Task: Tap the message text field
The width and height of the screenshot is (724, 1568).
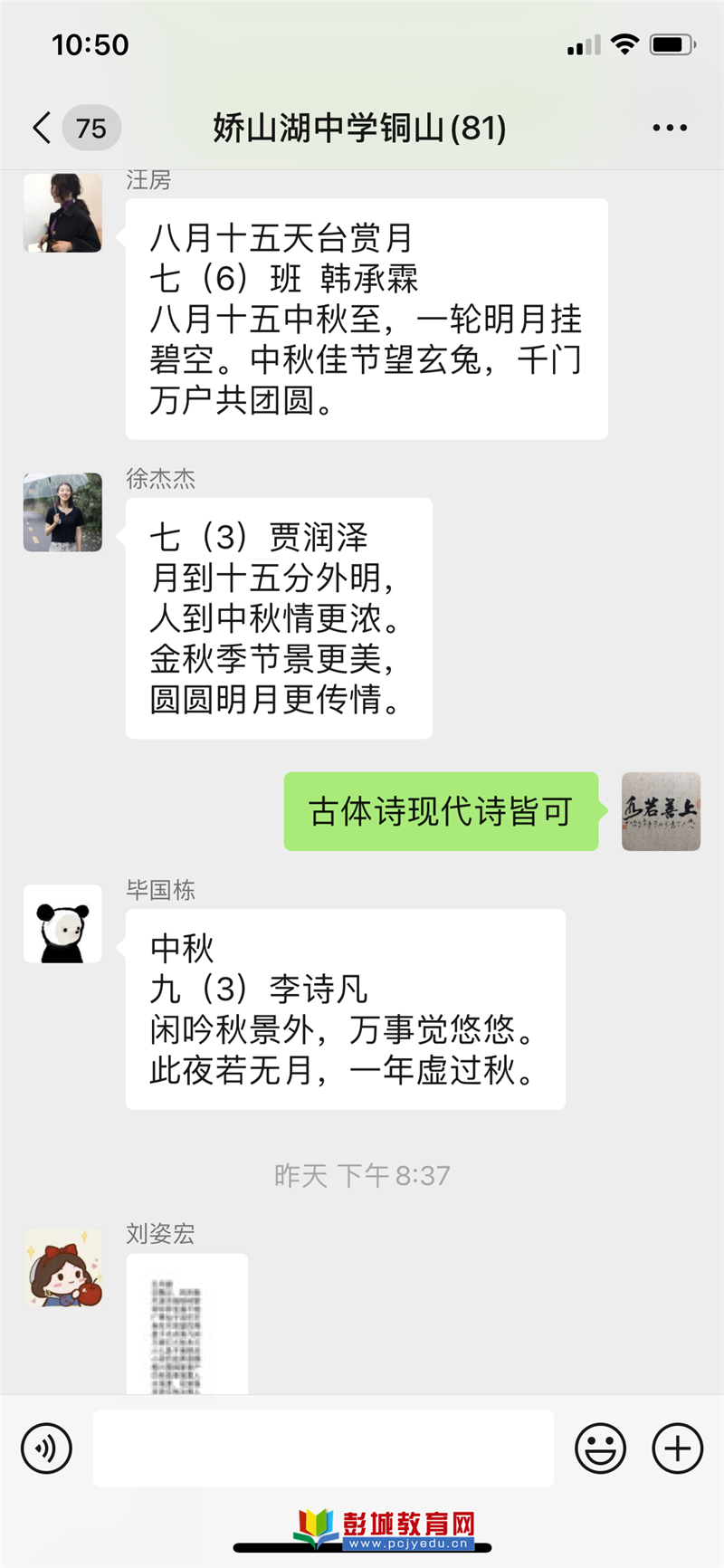Action: coord(323,1448)
